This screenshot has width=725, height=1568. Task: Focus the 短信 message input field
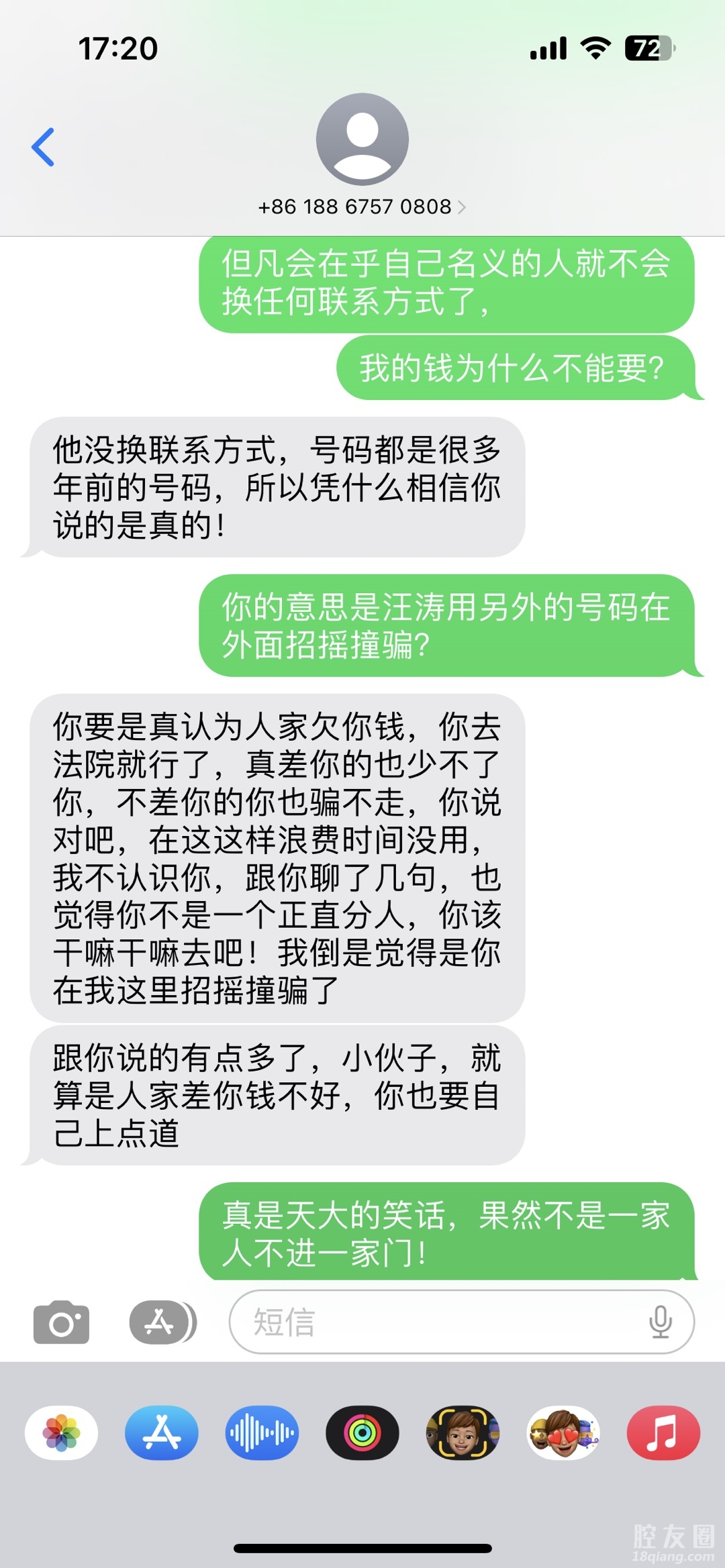pyautogui.click(x=436, y=1322)
